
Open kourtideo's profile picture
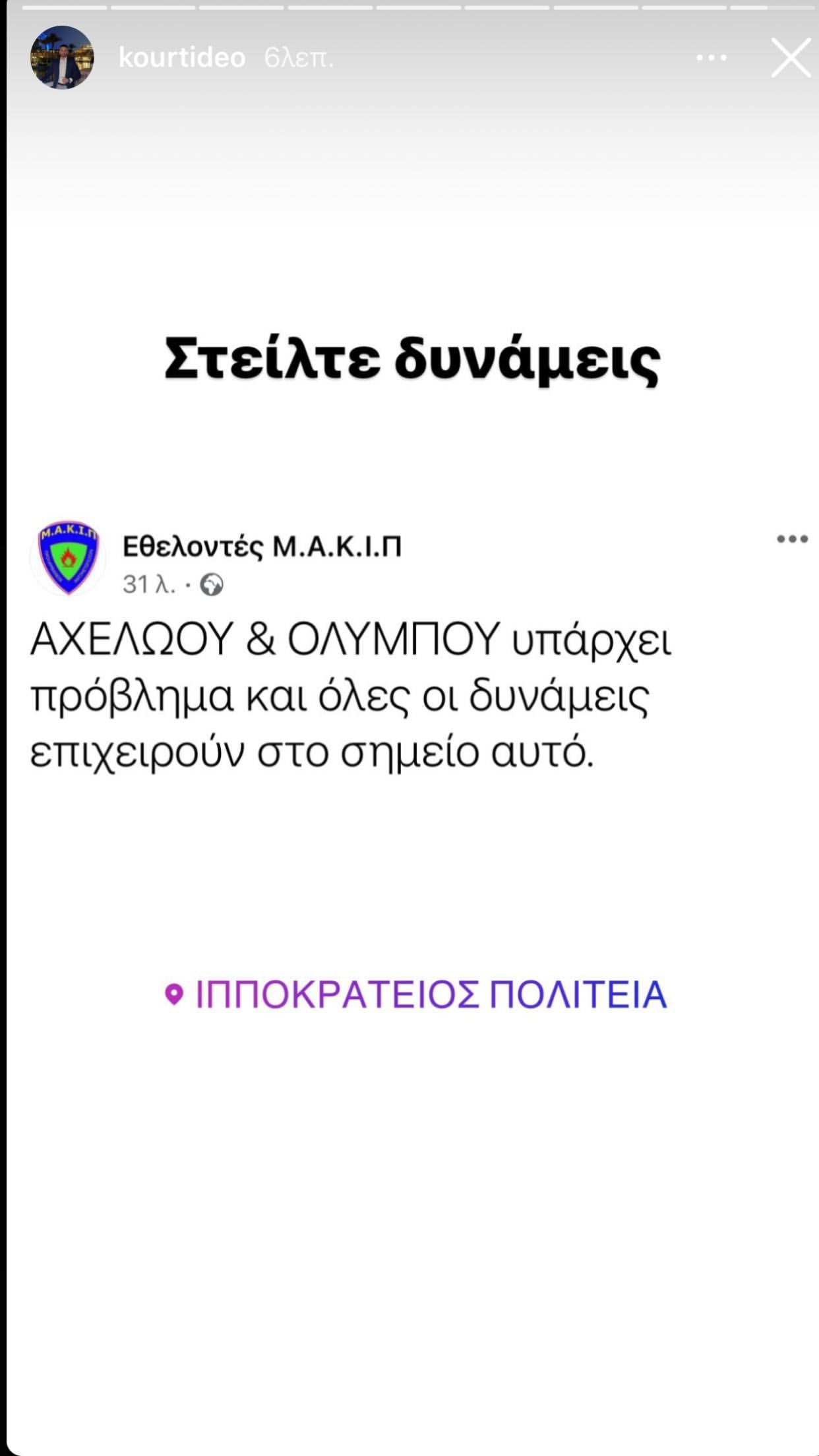click(62, 58)
